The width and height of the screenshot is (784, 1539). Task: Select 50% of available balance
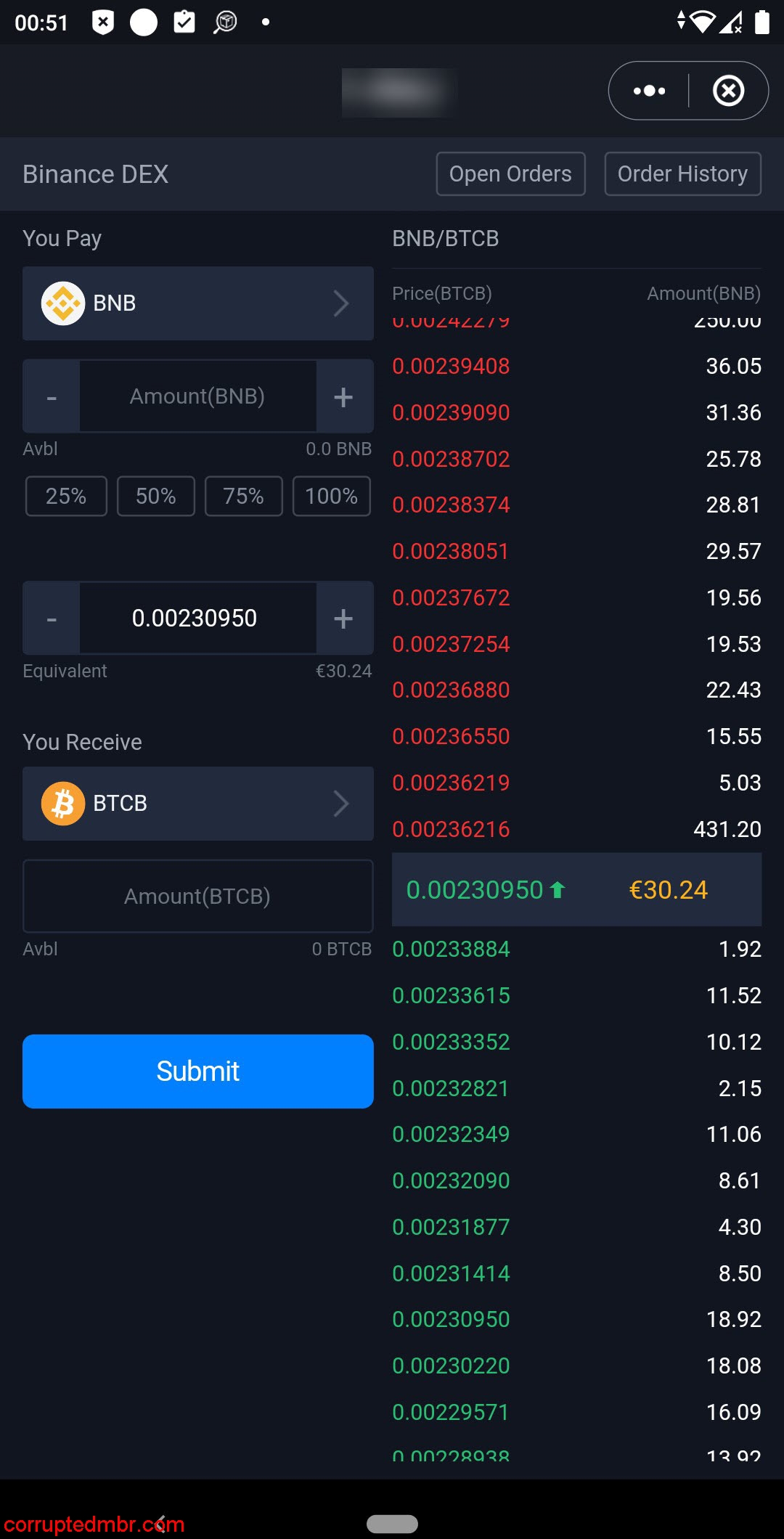[155, 497]
